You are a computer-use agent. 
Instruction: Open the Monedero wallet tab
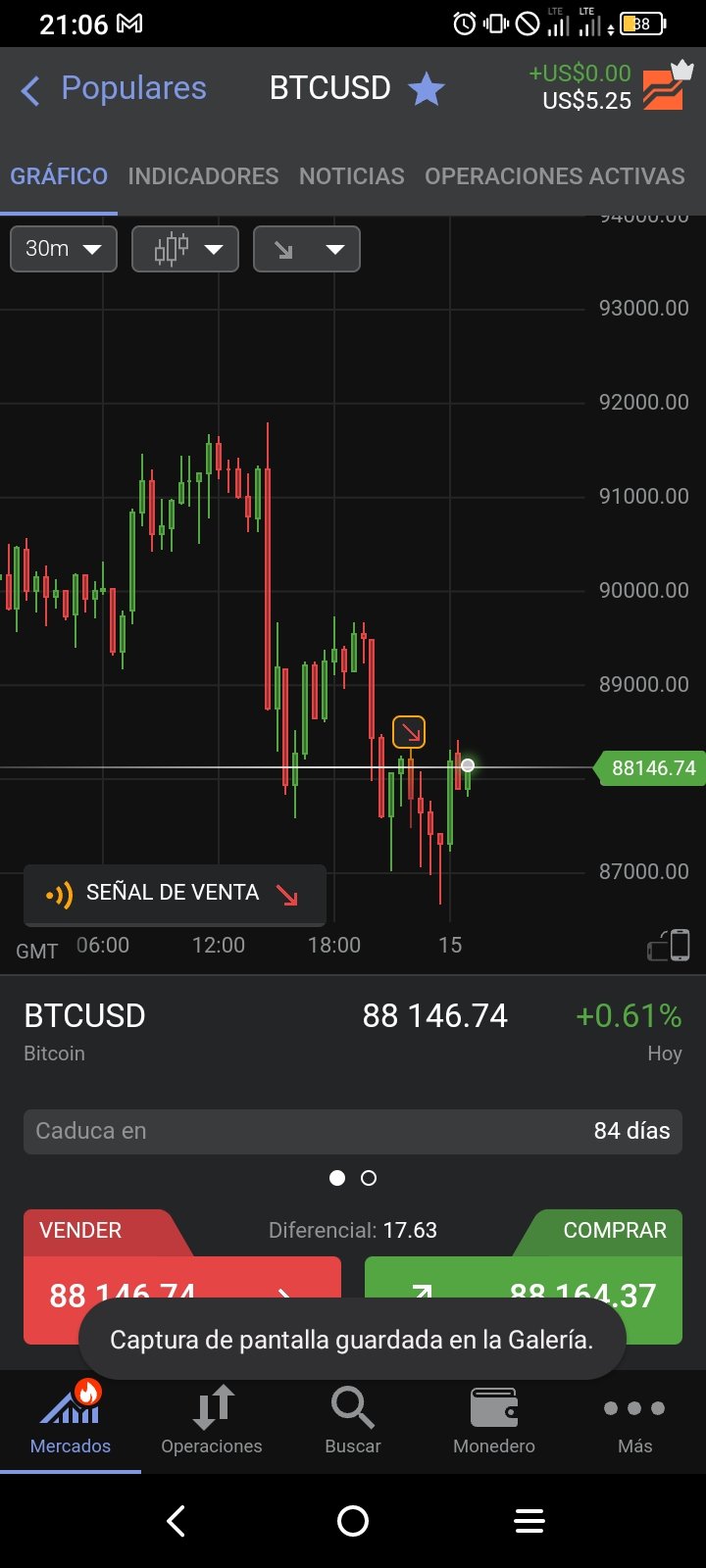(x=494, y=1419)
